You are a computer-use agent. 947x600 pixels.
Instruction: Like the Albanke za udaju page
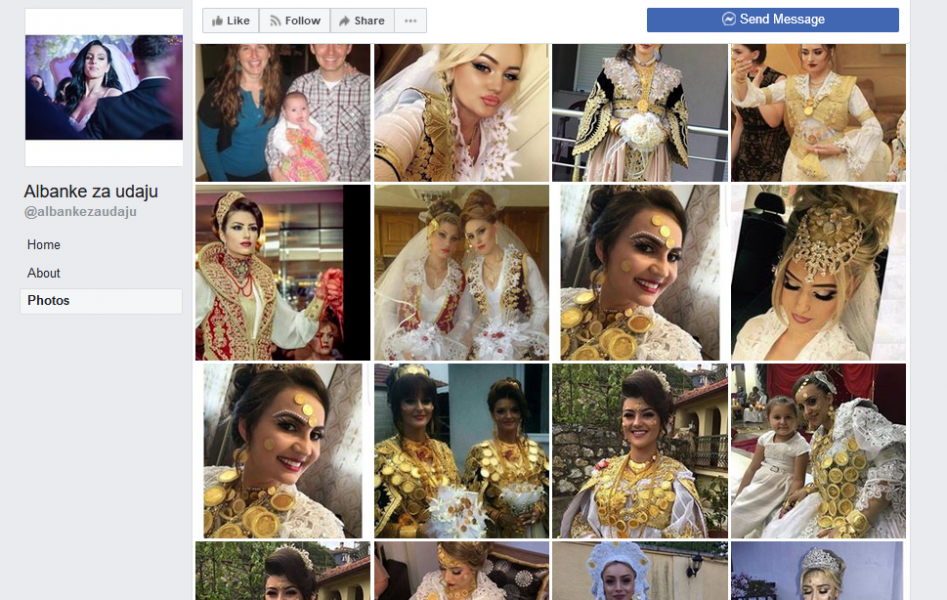230,20
